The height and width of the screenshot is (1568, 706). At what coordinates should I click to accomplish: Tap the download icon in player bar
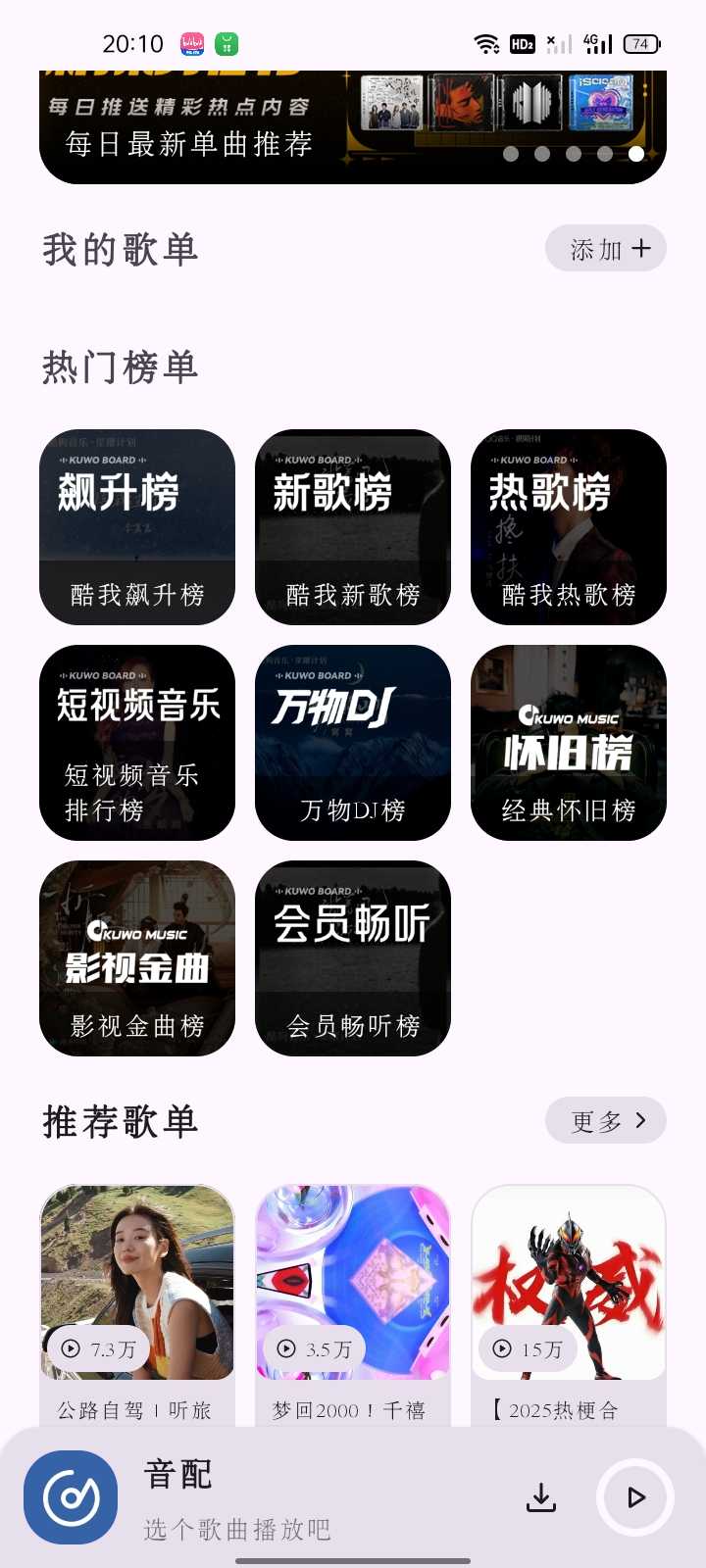(541, 1497)
